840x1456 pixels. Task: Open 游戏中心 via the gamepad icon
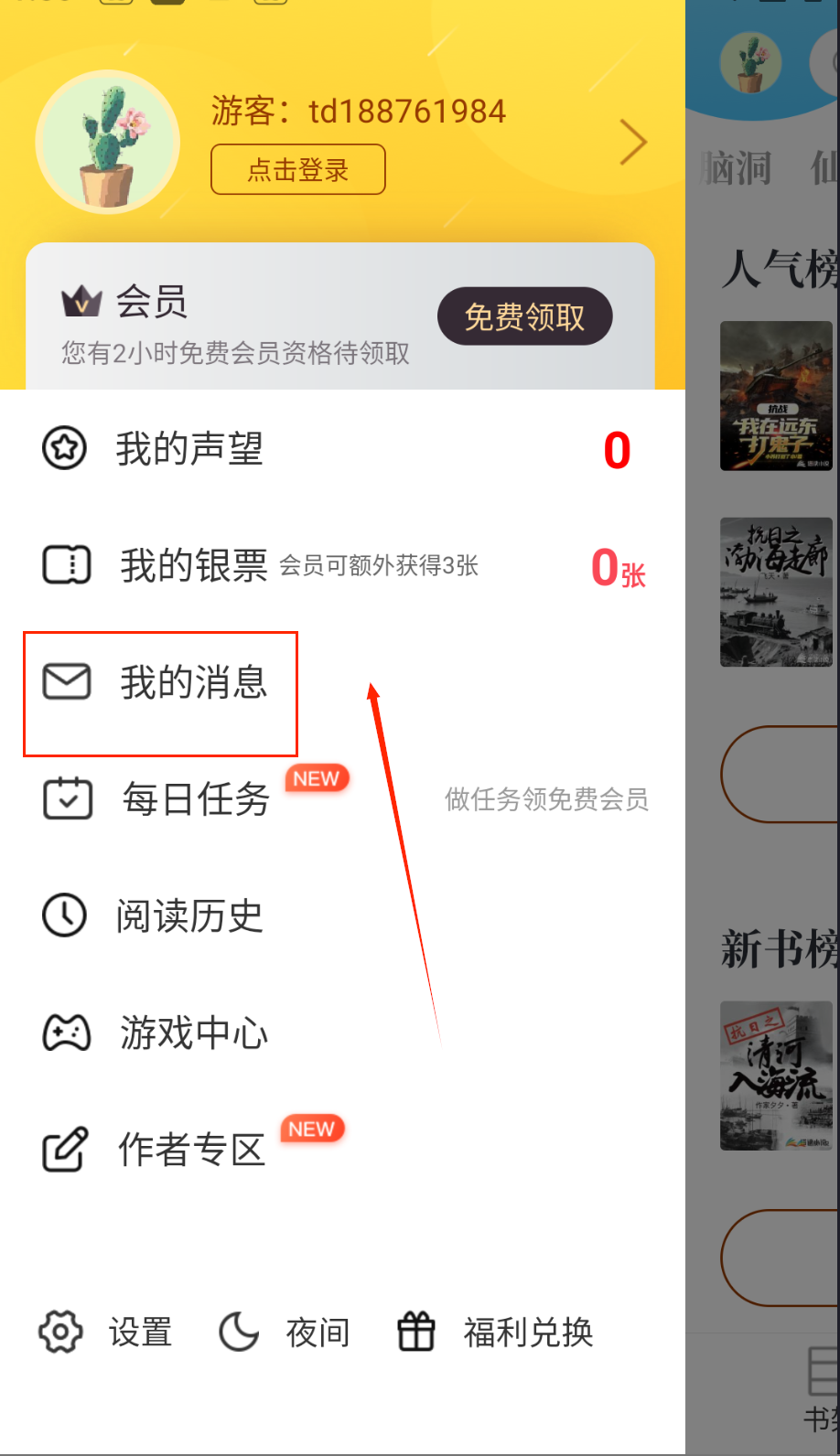point(67,1033)
